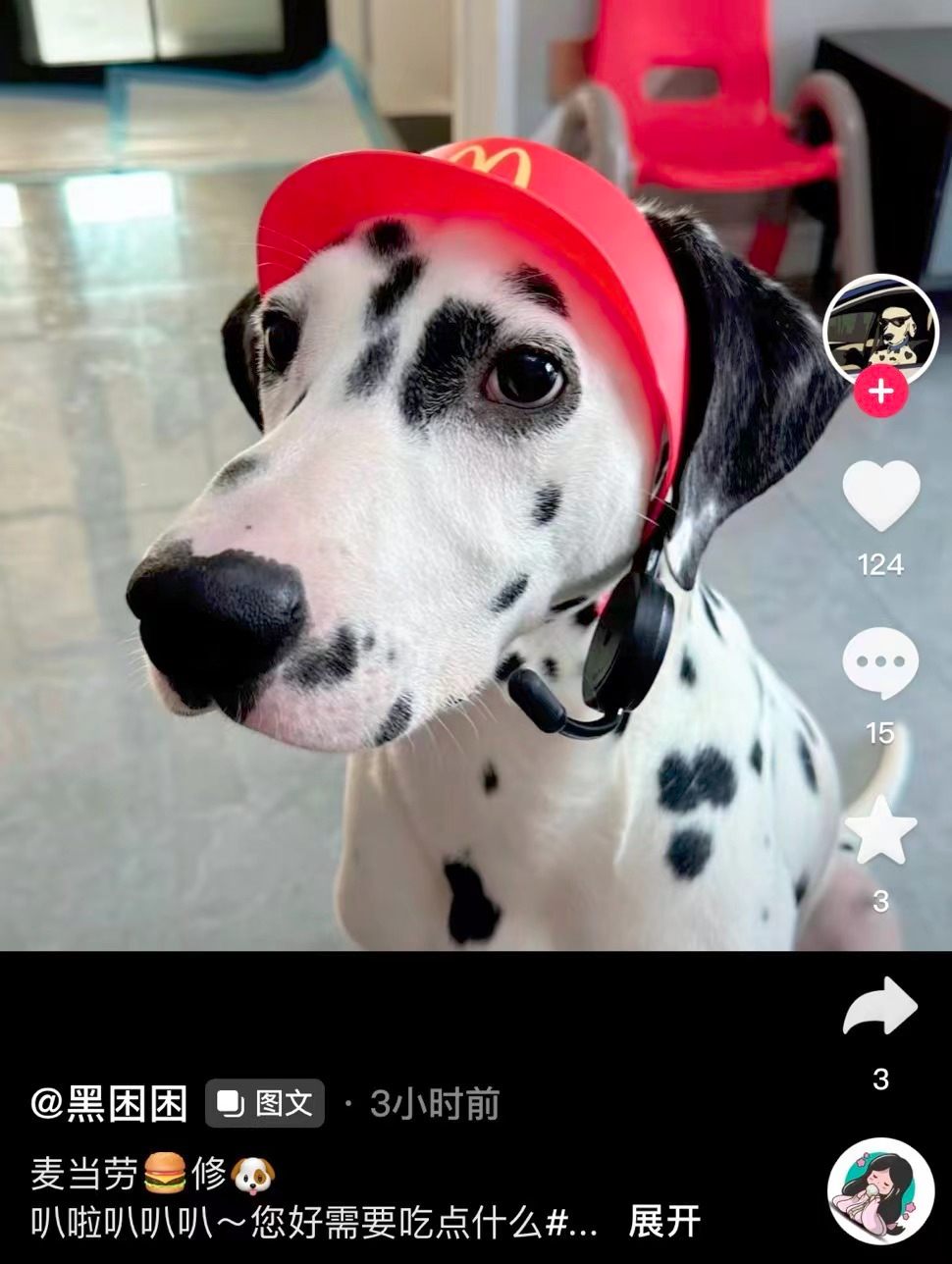Open @黑困困 profile from the username
Viewport: 952px width, 1264px height.
coord(108,1103)
